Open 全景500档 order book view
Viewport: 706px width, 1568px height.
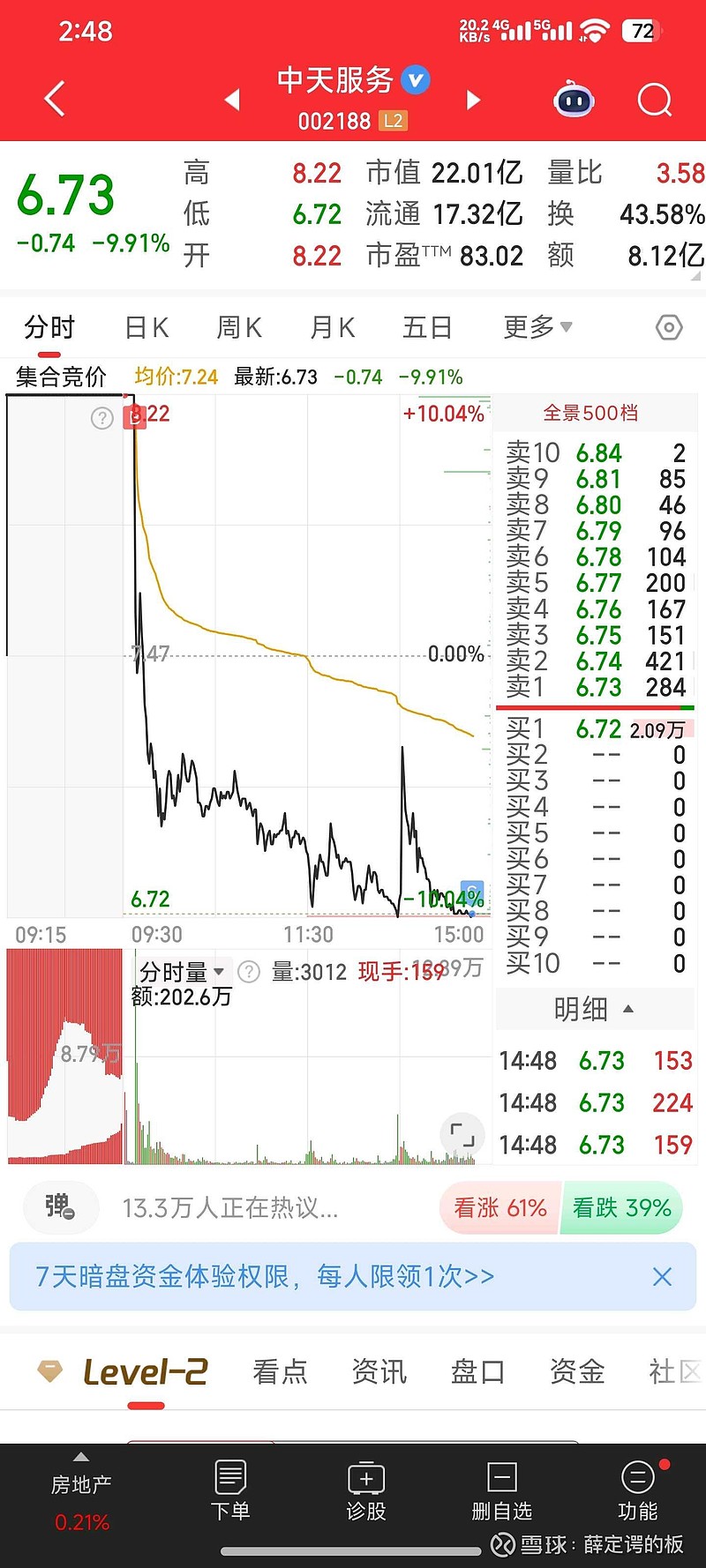(x=590, y=413)
